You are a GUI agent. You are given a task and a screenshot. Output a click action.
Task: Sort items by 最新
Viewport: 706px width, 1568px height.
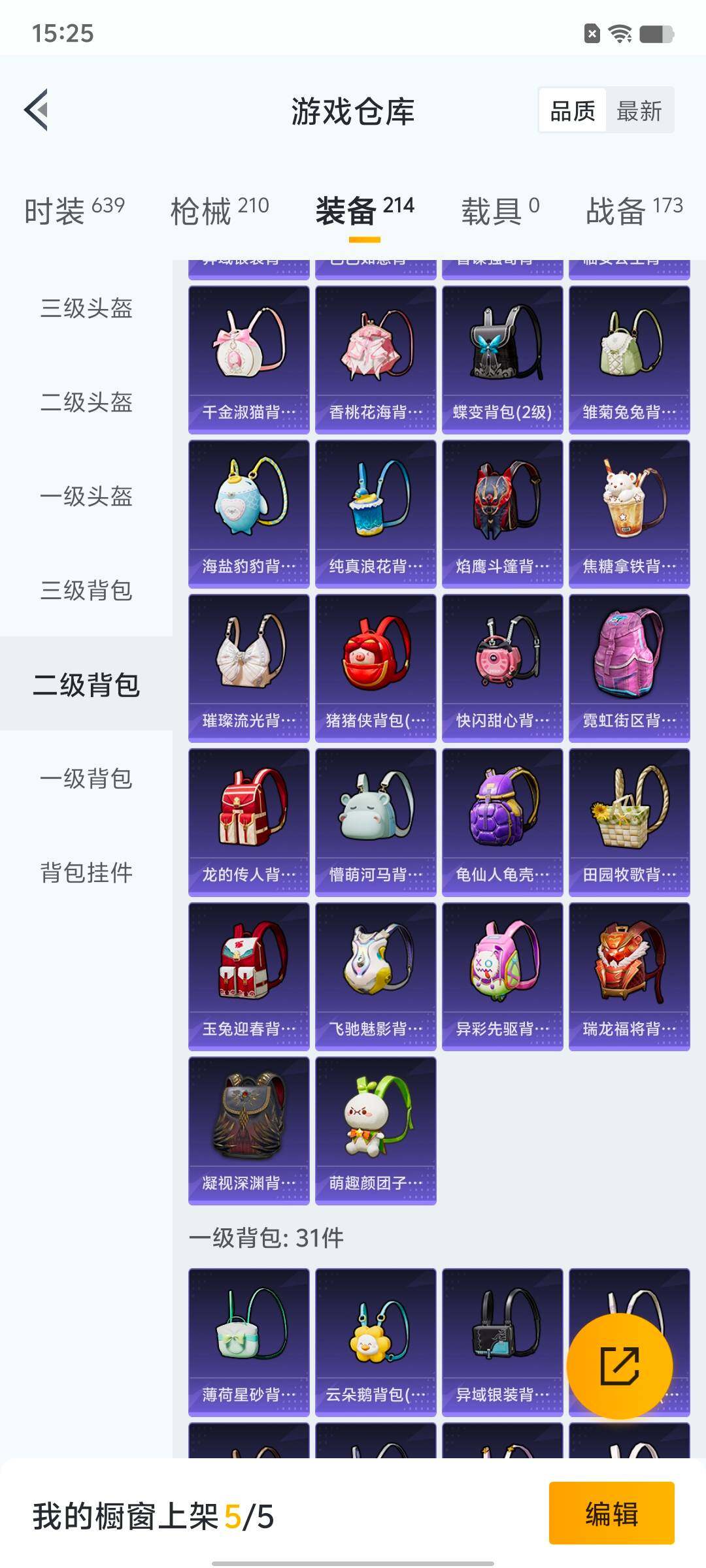(639, 110)
